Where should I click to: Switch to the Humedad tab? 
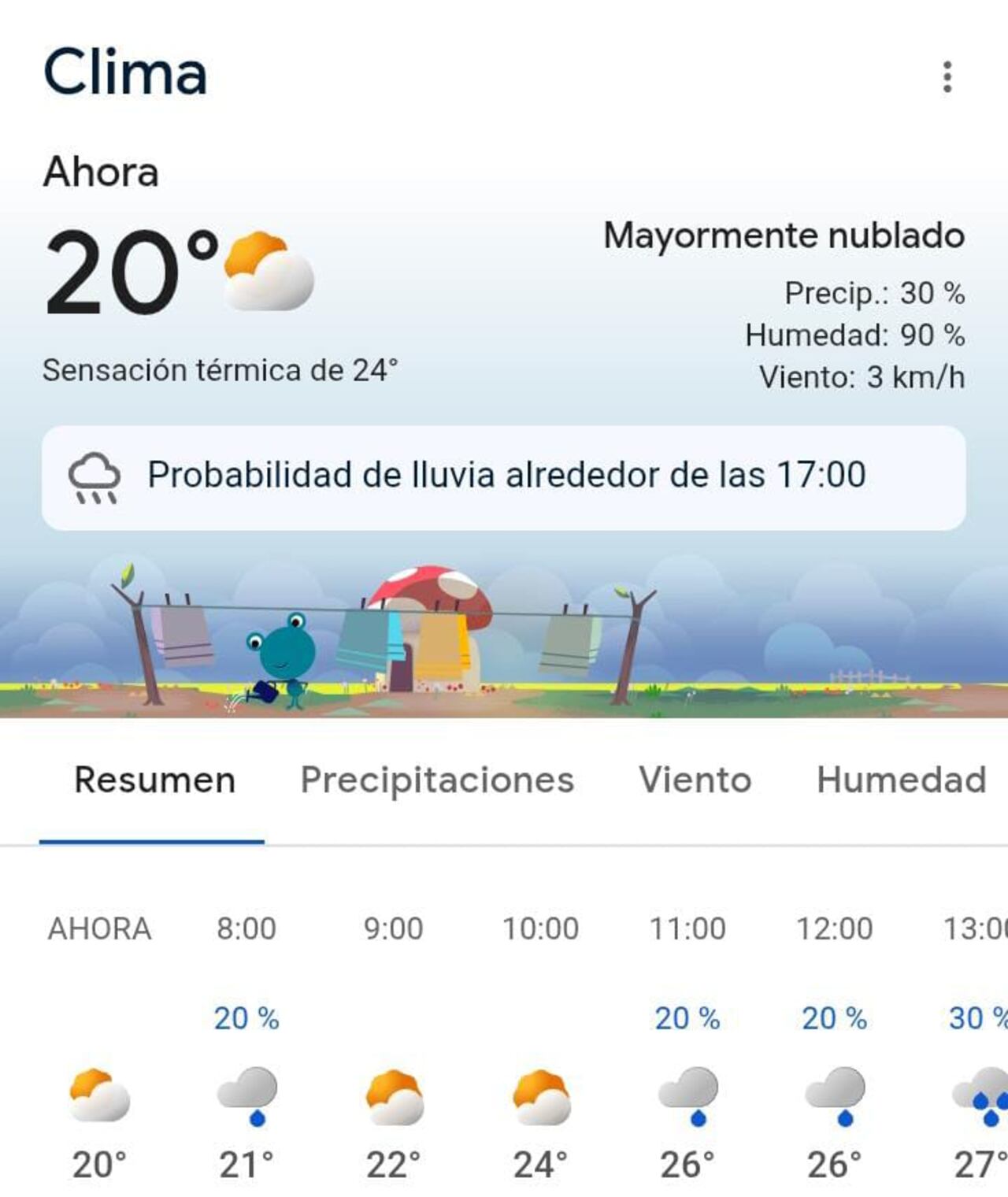pos(901,780)
